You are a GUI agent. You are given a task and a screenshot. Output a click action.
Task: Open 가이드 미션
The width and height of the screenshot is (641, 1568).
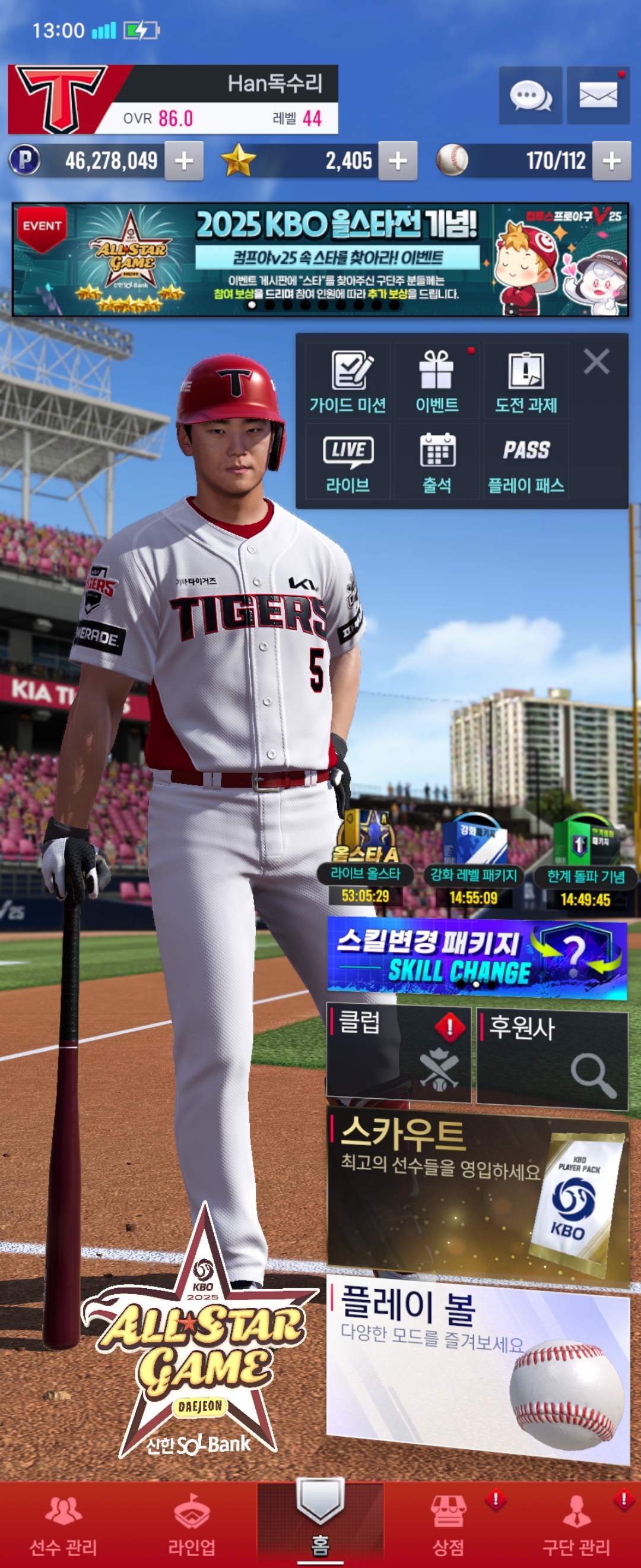click(x=348, y=381)
